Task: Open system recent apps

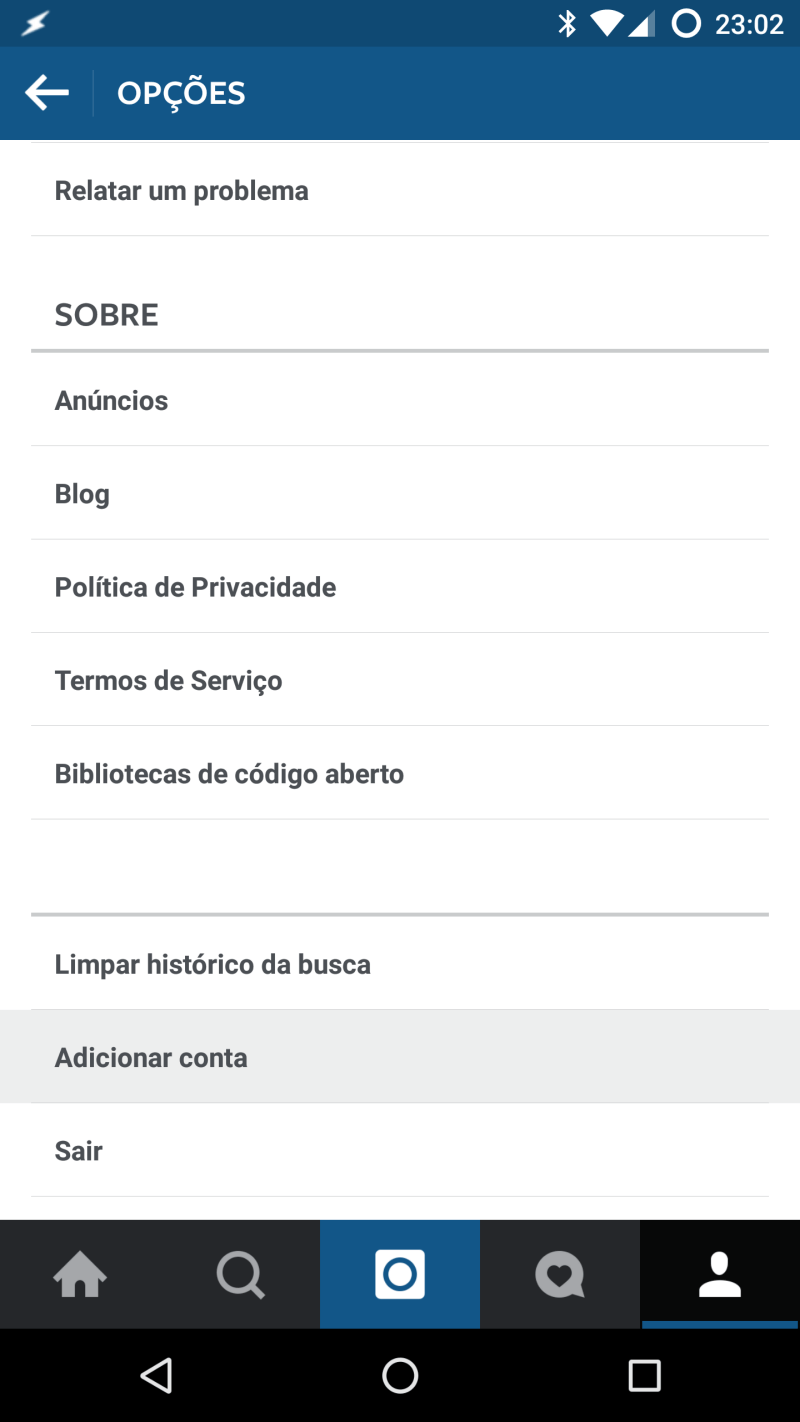Action: pyautogui.click(x=644, y=1376)
